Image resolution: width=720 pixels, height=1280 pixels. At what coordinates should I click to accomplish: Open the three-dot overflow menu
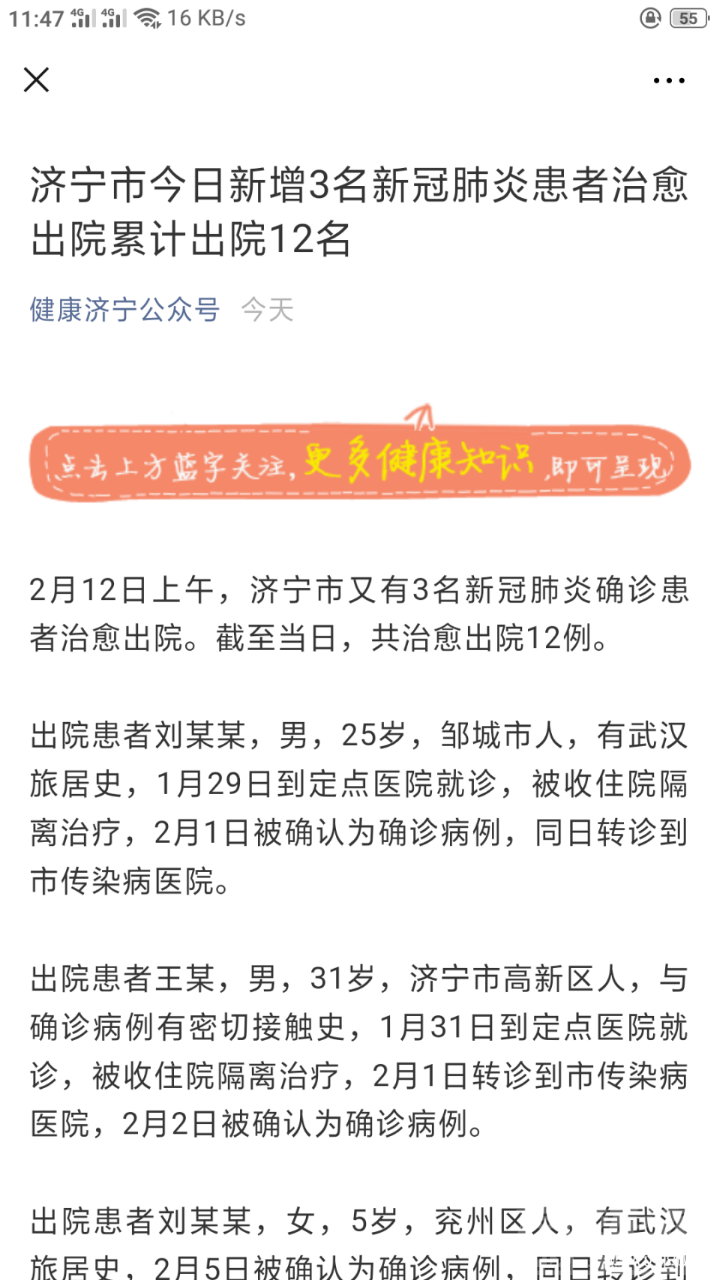[x=669, y=80]
